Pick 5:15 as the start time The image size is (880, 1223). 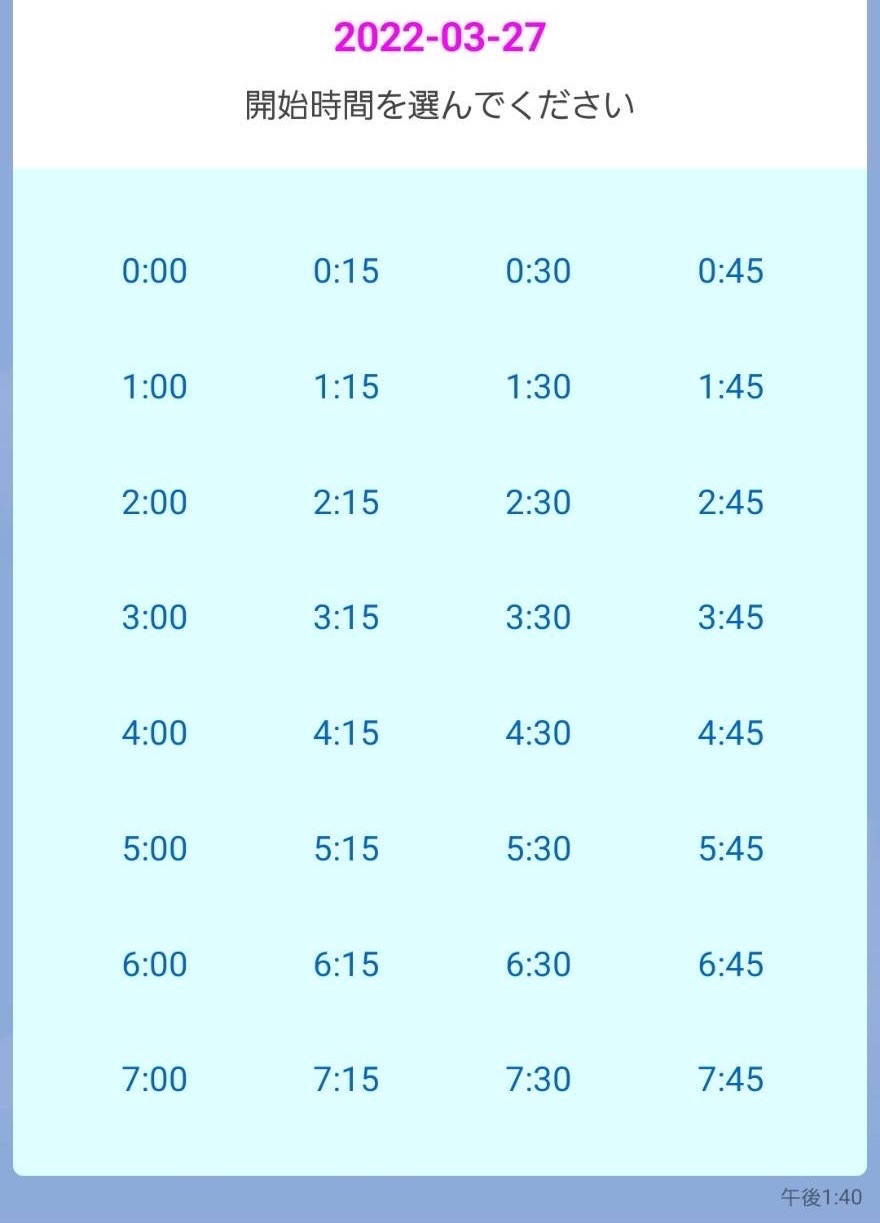point(346,849)
